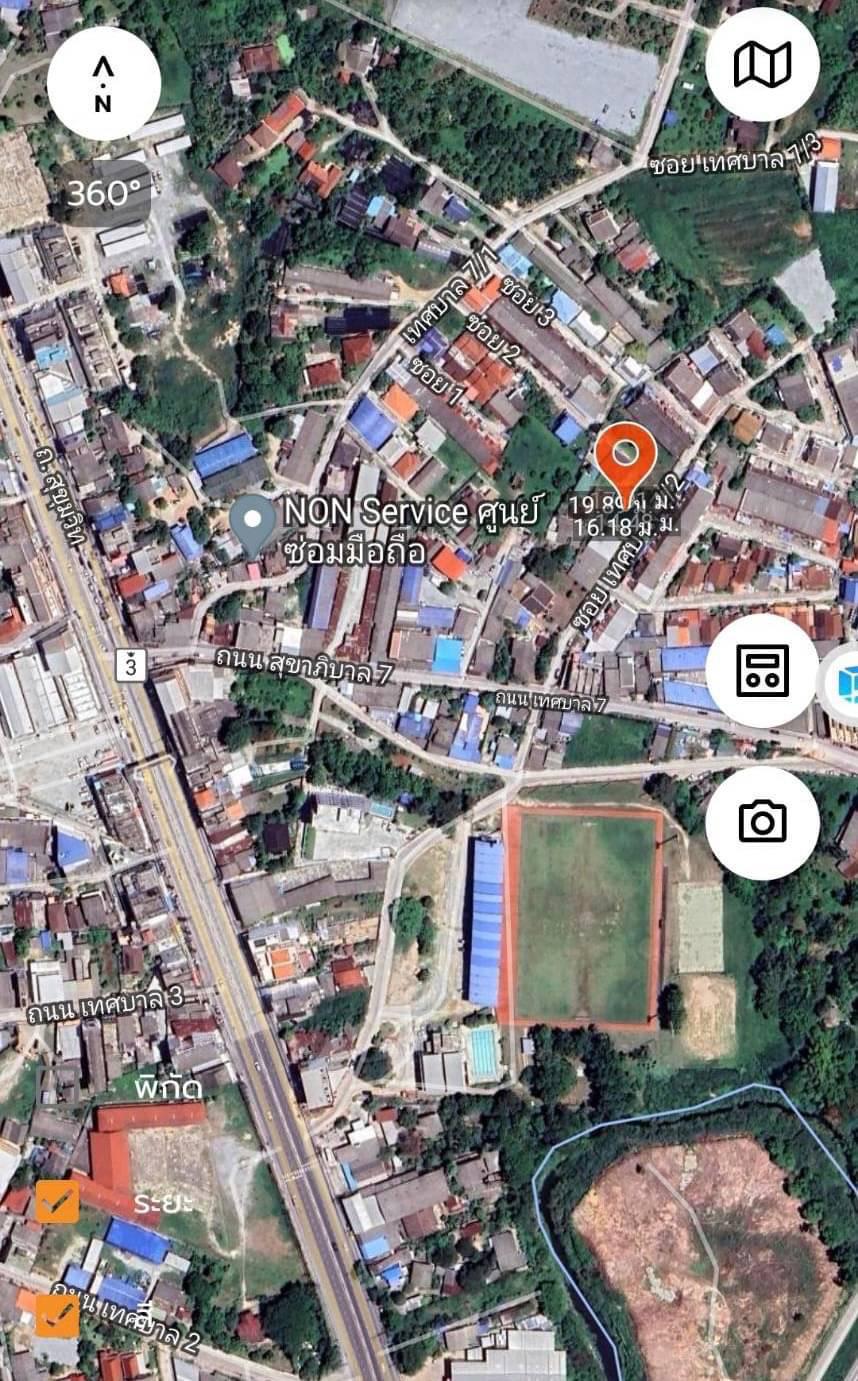Open the 360° view
The image size is (858, 1381).
coord(103,193)
